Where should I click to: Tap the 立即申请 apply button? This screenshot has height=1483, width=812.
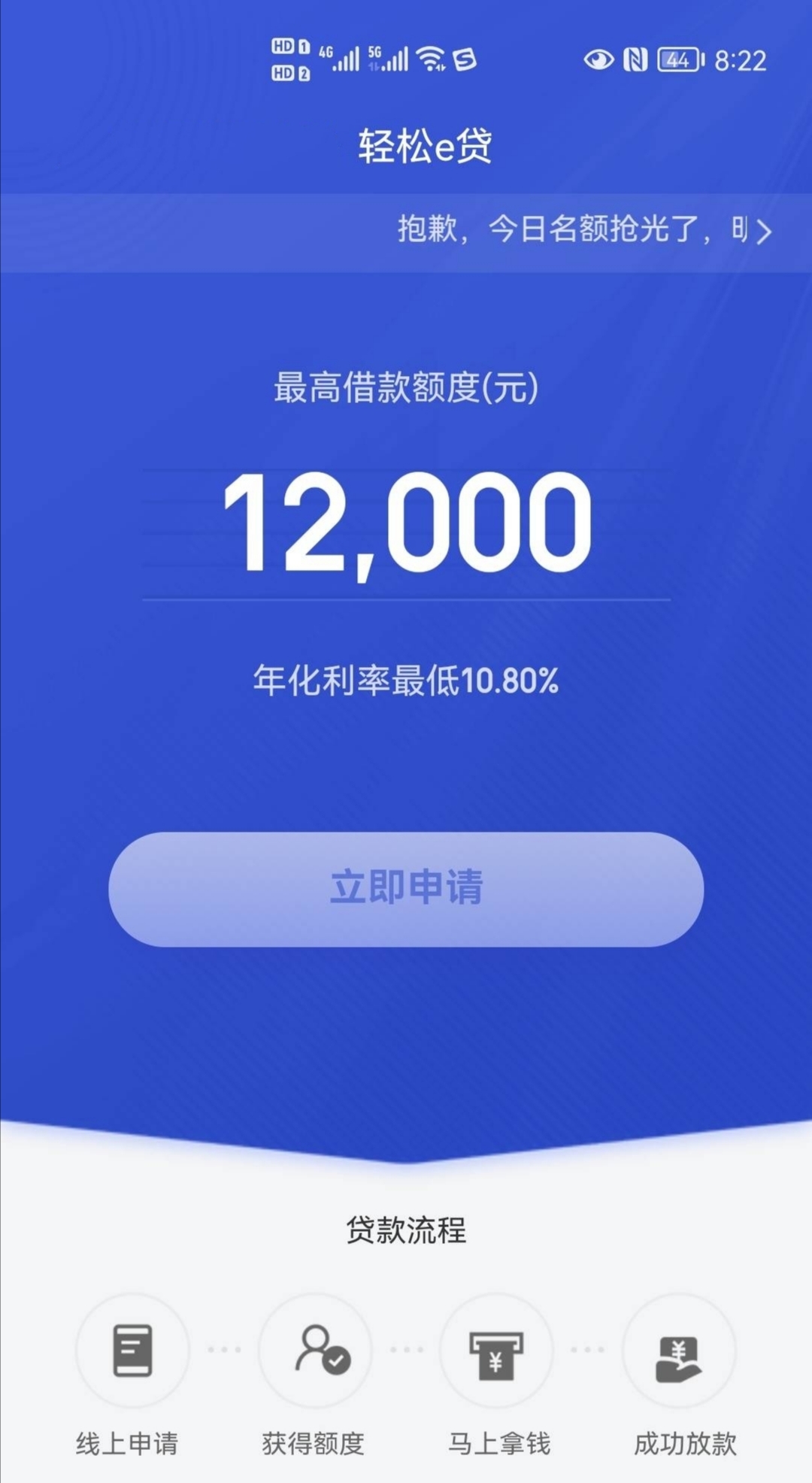[x=406, y=889]
